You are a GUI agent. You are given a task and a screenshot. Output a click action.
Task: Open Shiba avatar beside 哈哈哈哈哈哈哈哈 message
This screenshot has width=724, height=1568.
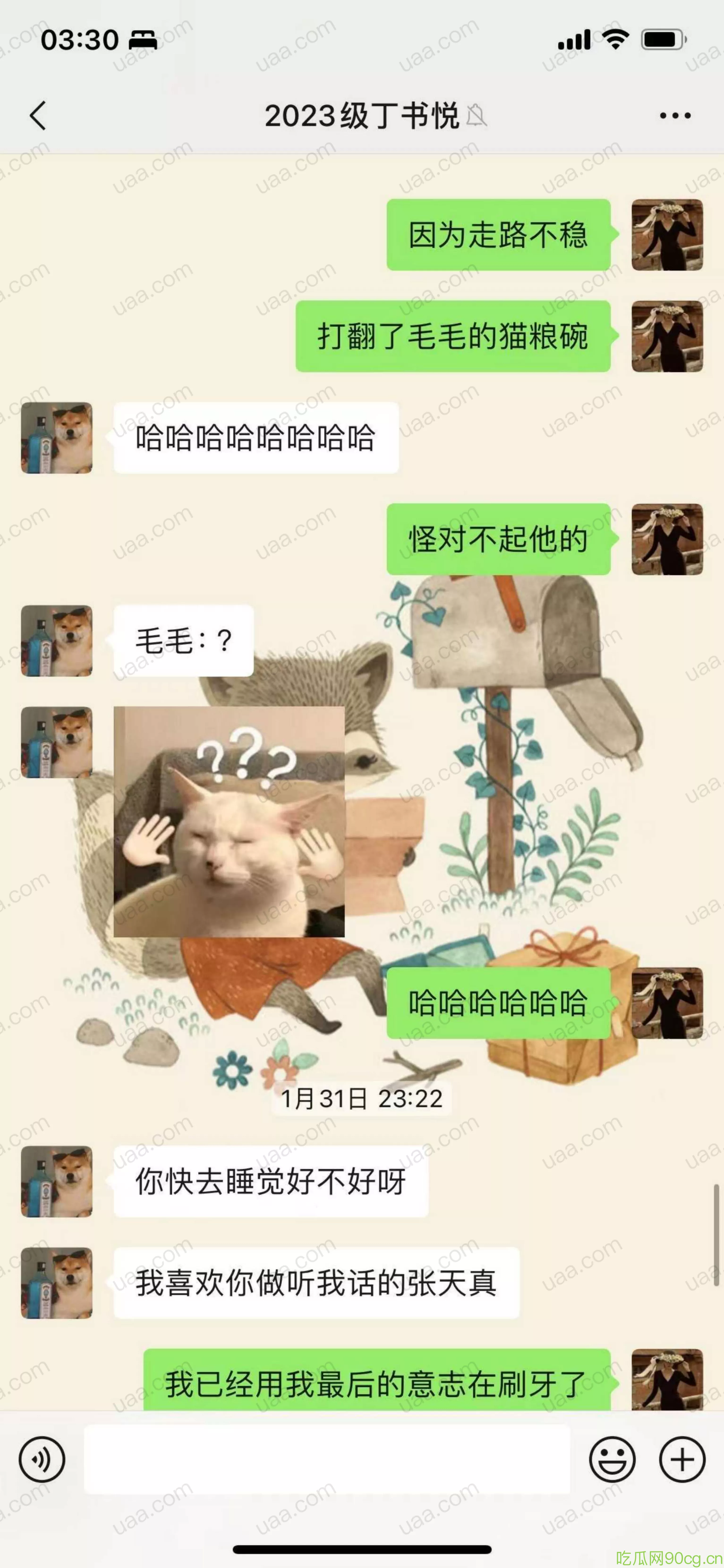tap(57, 438)
